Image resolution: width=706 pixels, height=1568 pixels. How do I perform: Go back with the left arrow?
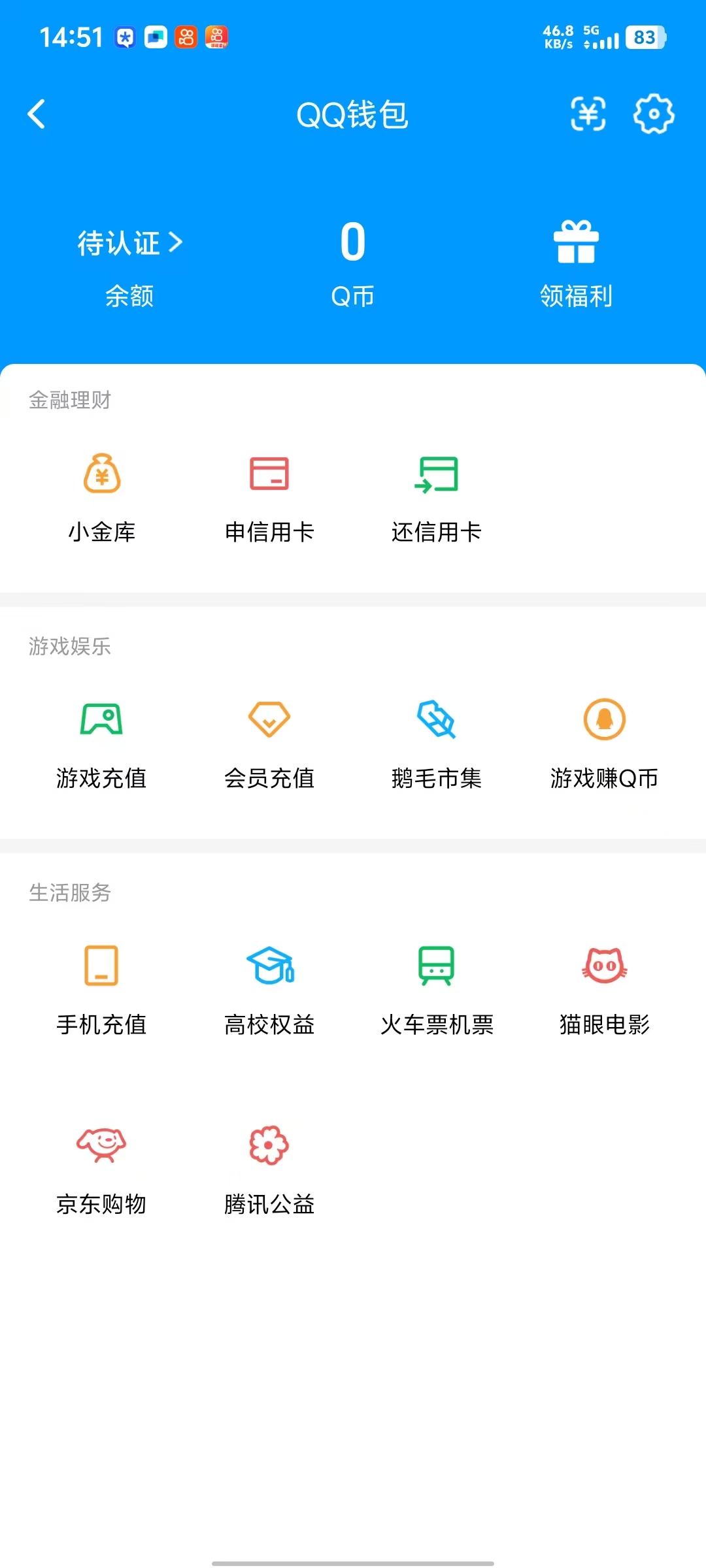pos(37,114)
